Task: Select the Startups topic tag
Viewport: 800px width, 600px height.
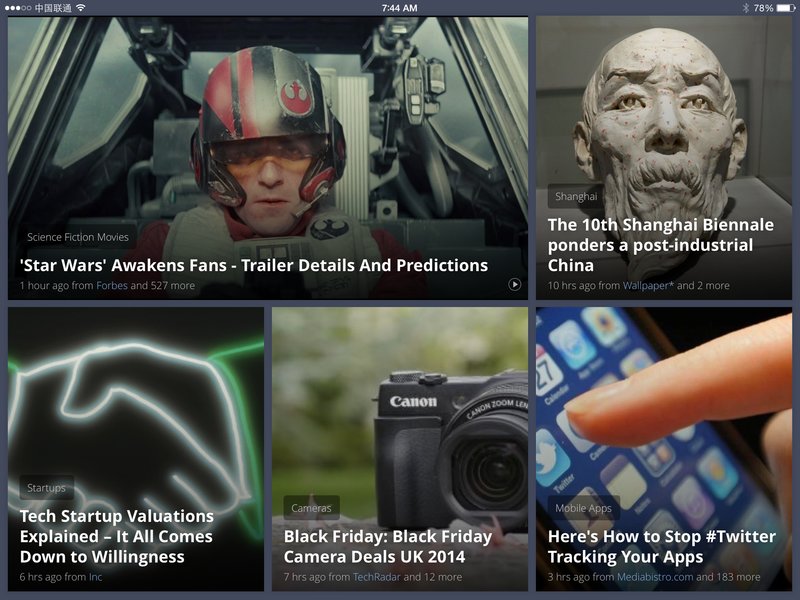Action: pos(47,488)
